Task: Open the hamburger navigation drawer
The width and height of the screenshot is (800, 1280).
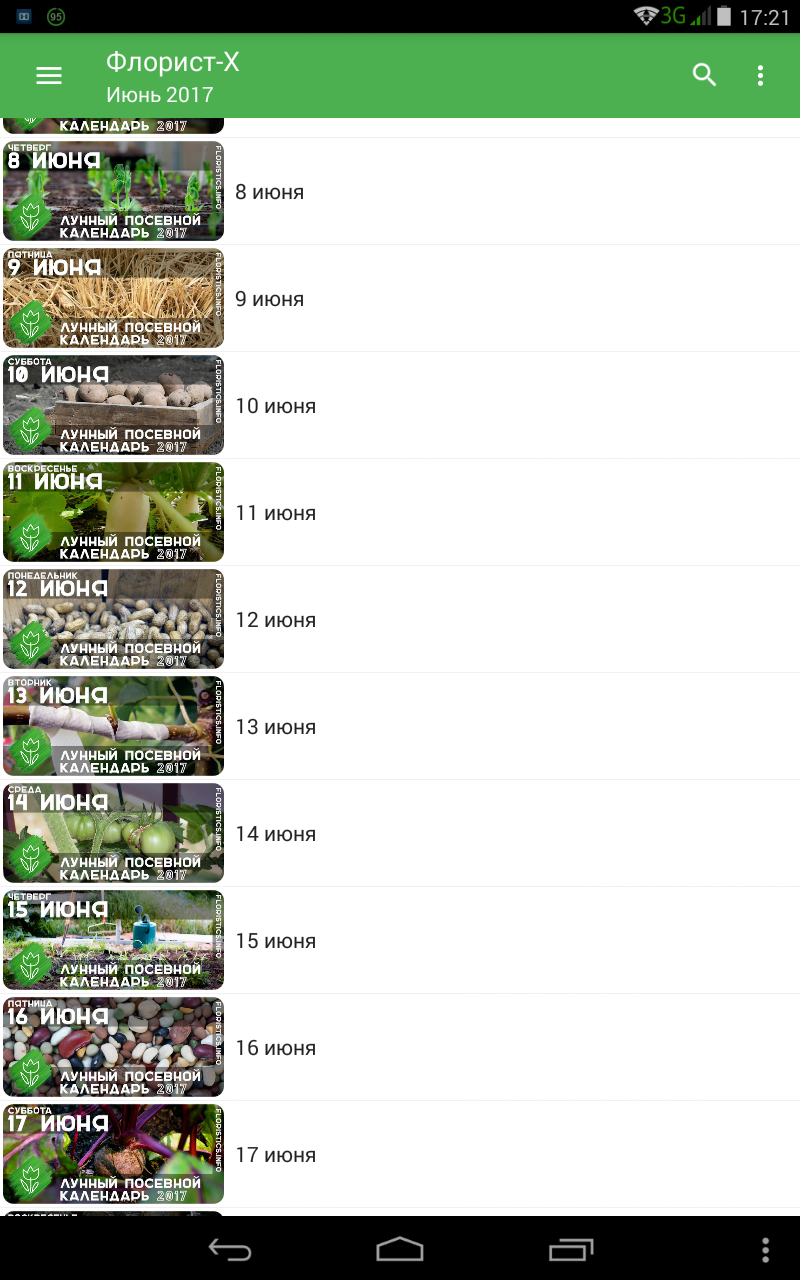Action: (49, 76)
